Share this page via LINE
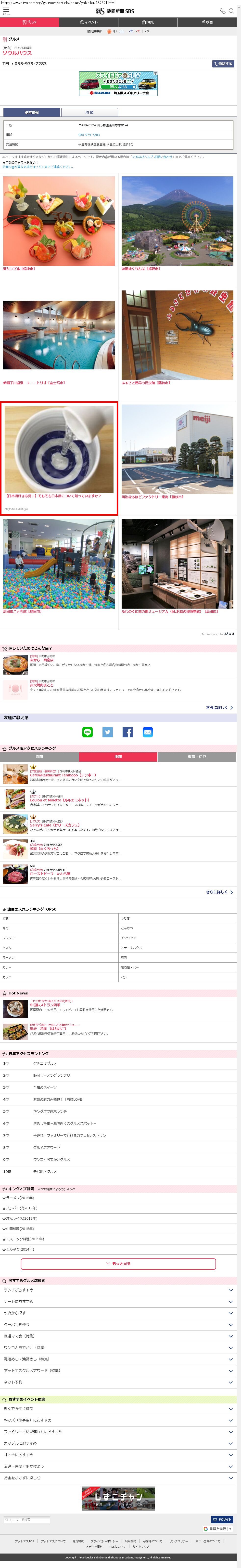Viewport: 241px width, 1568px height. click(x=88, y=732)
